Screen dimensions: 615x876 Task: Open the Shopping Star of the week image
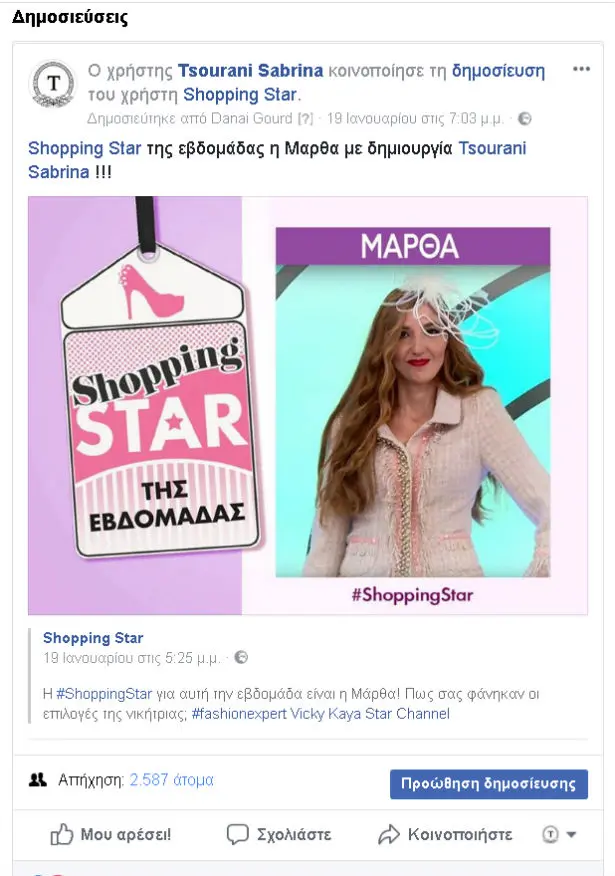click(308, 405)
